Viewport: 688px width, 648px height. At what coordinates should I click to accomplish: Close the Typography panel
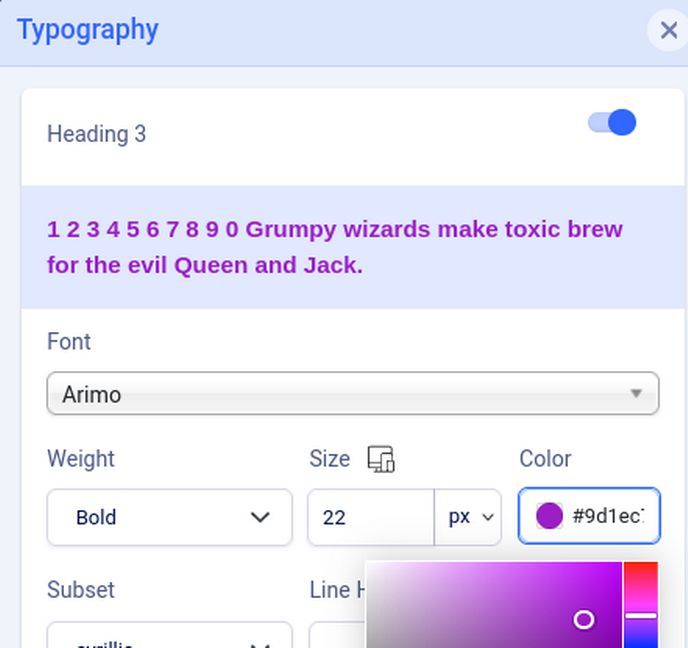[668, 31]
